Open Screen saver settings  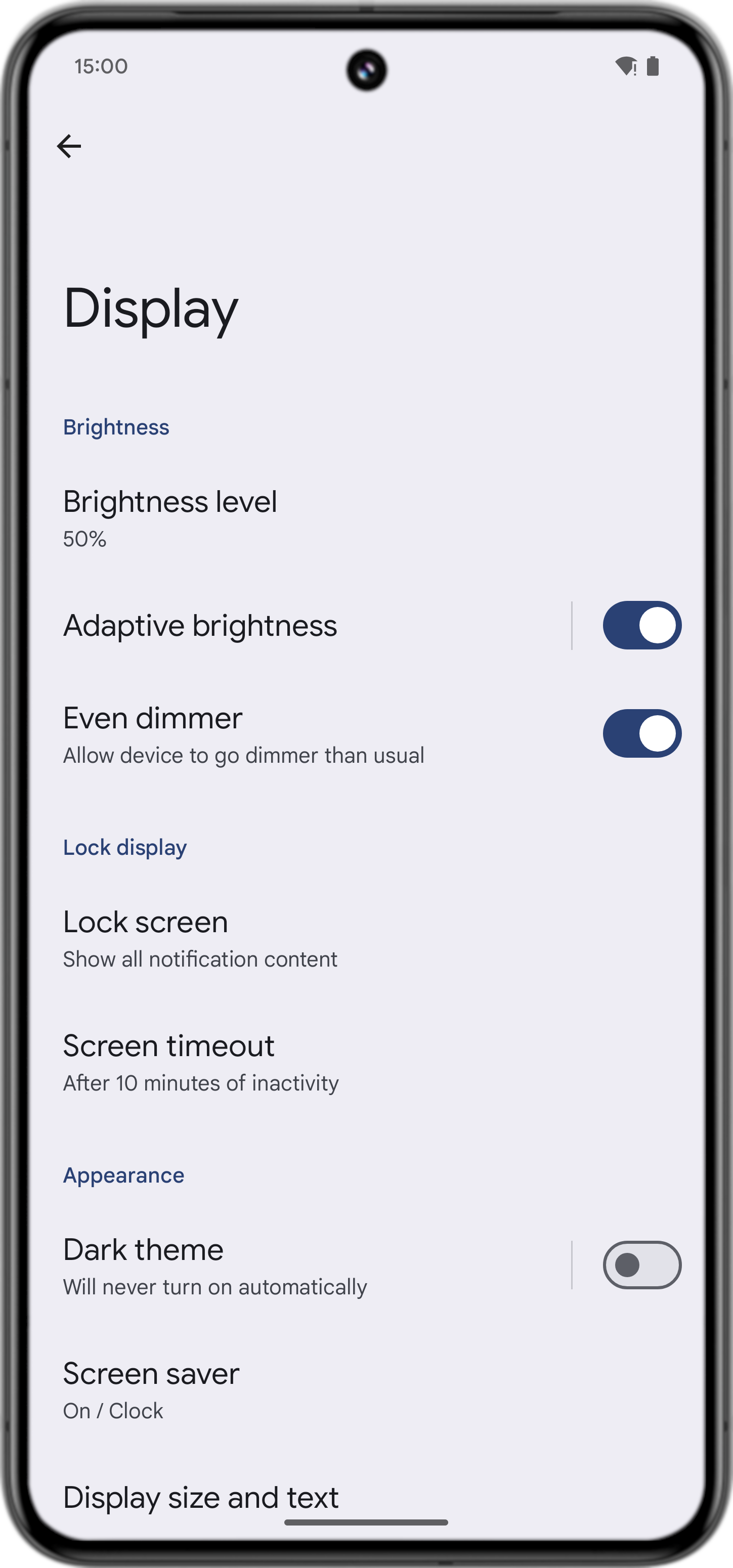click(151, 1388)
